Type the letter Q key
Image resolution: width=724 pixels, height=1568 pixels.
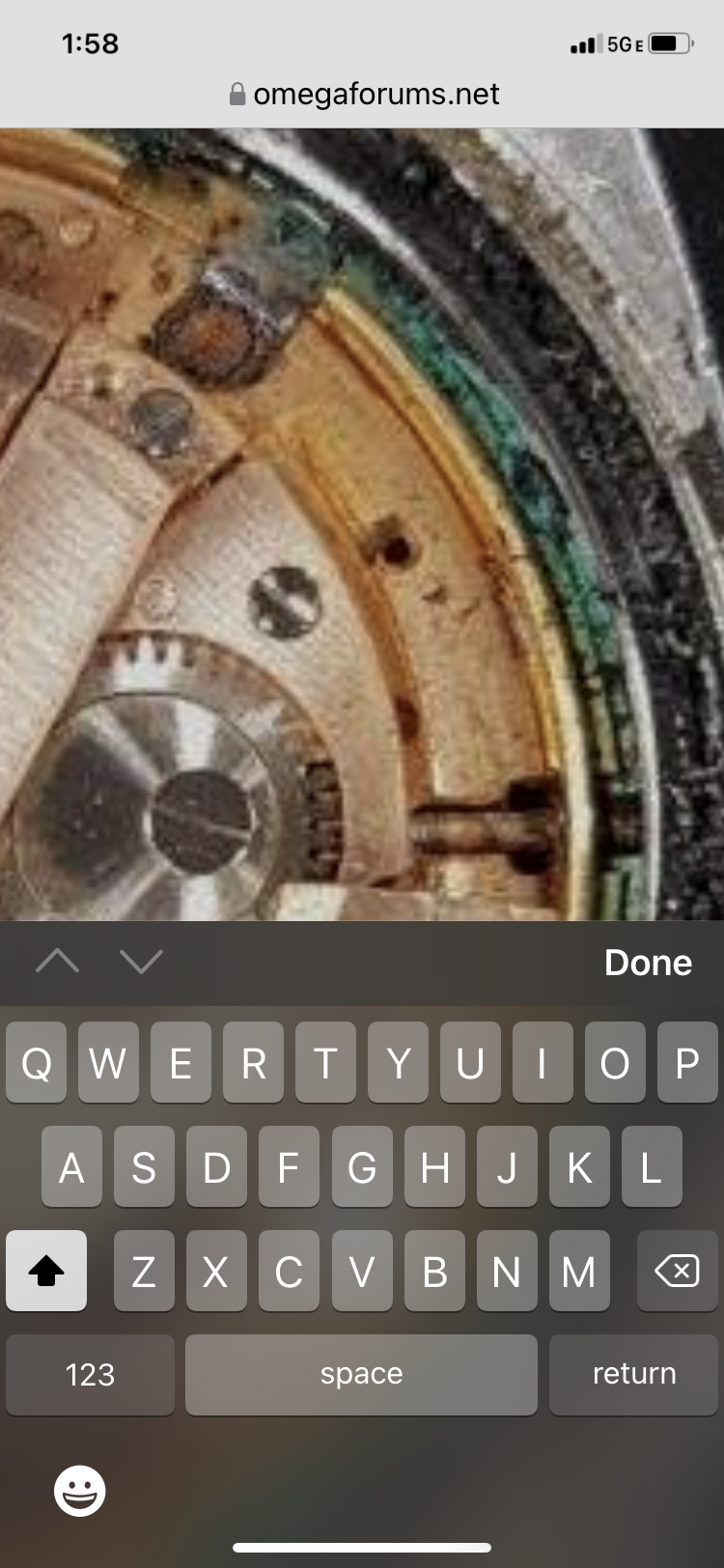(37, 1063)
